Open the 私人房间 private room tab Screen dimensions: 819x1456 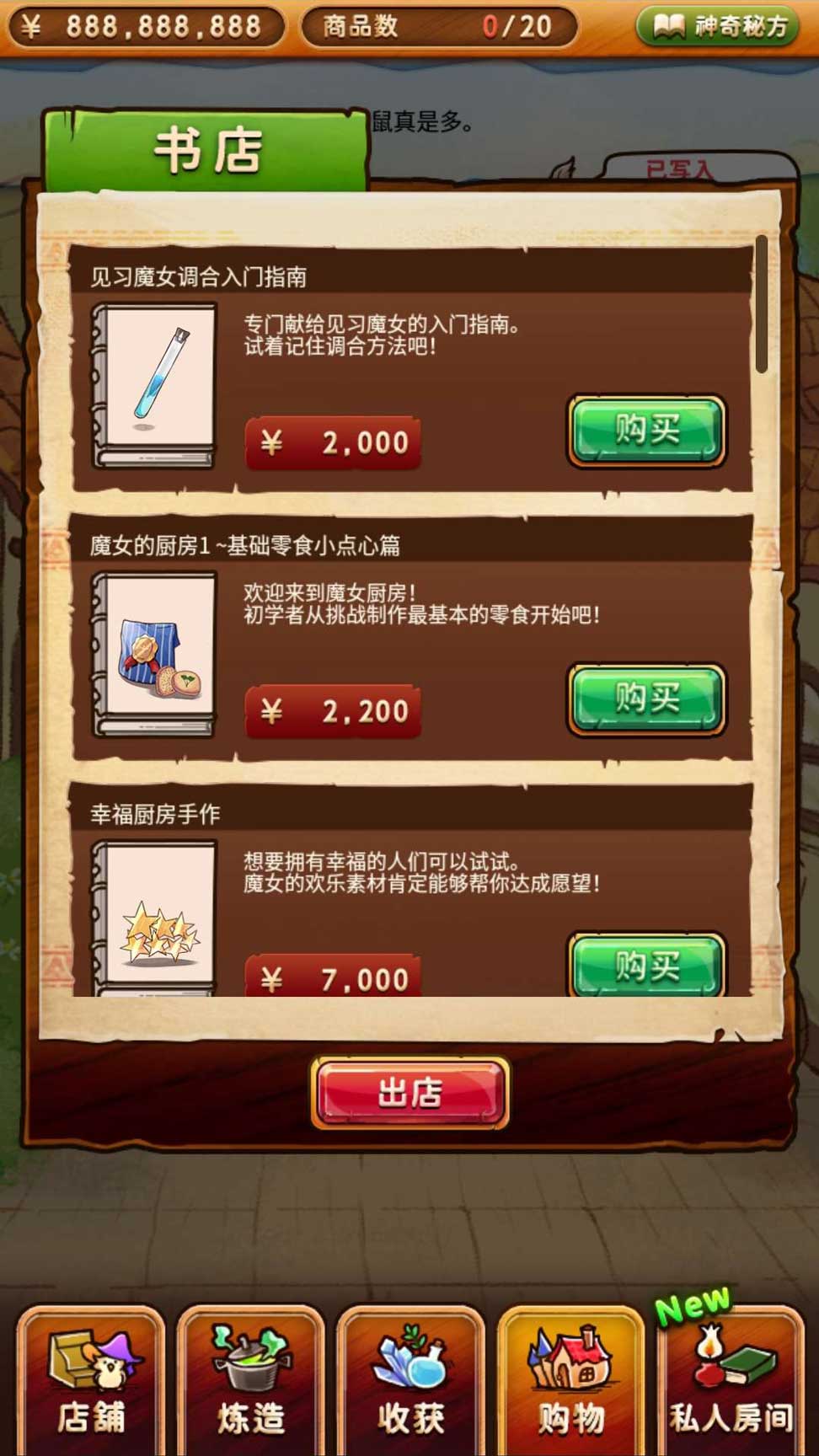[x=731, y=1380]
